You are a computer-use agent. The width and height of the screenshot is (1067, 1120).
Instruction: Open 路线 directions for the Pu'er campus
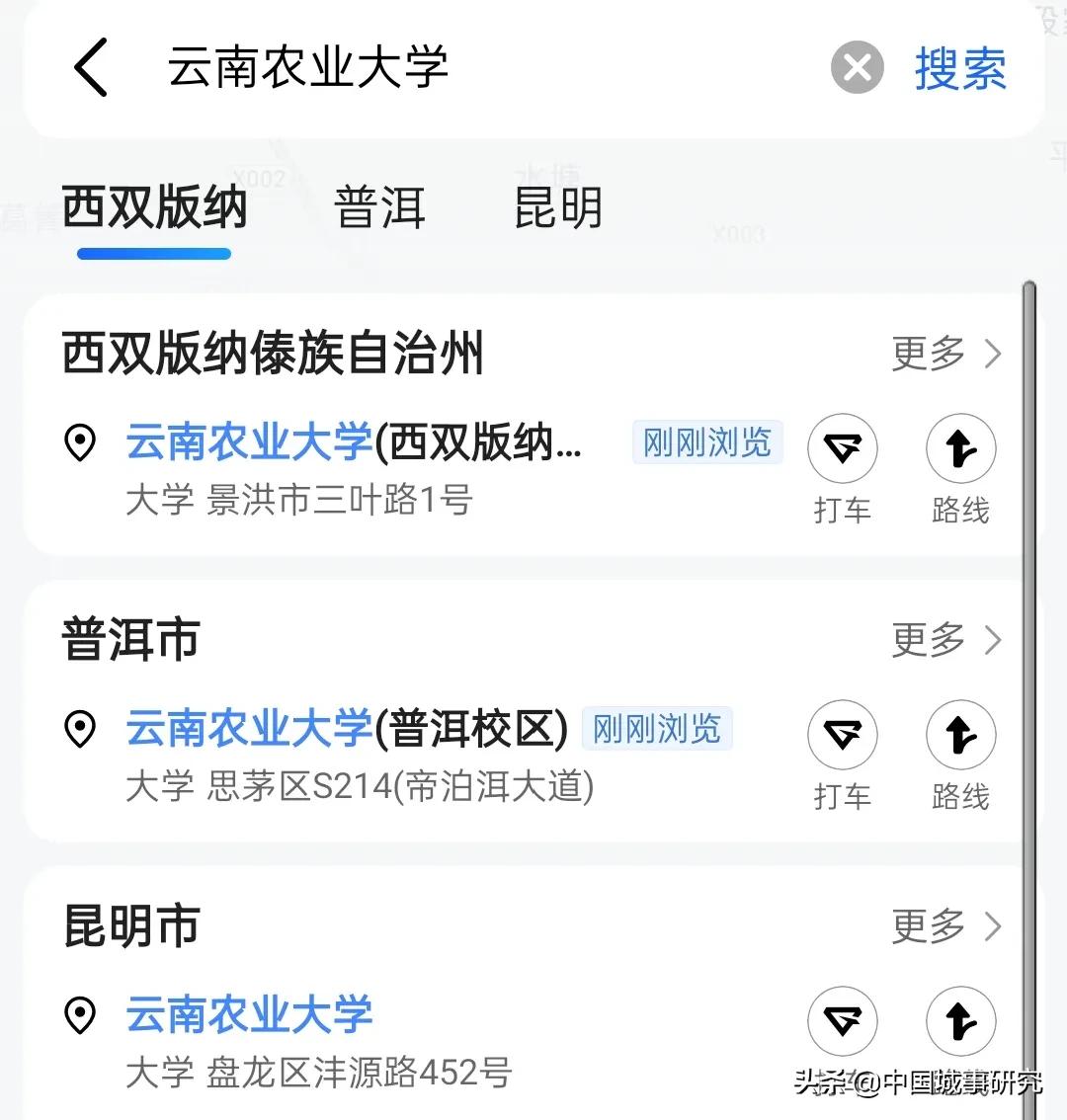[x=959, y=734]
